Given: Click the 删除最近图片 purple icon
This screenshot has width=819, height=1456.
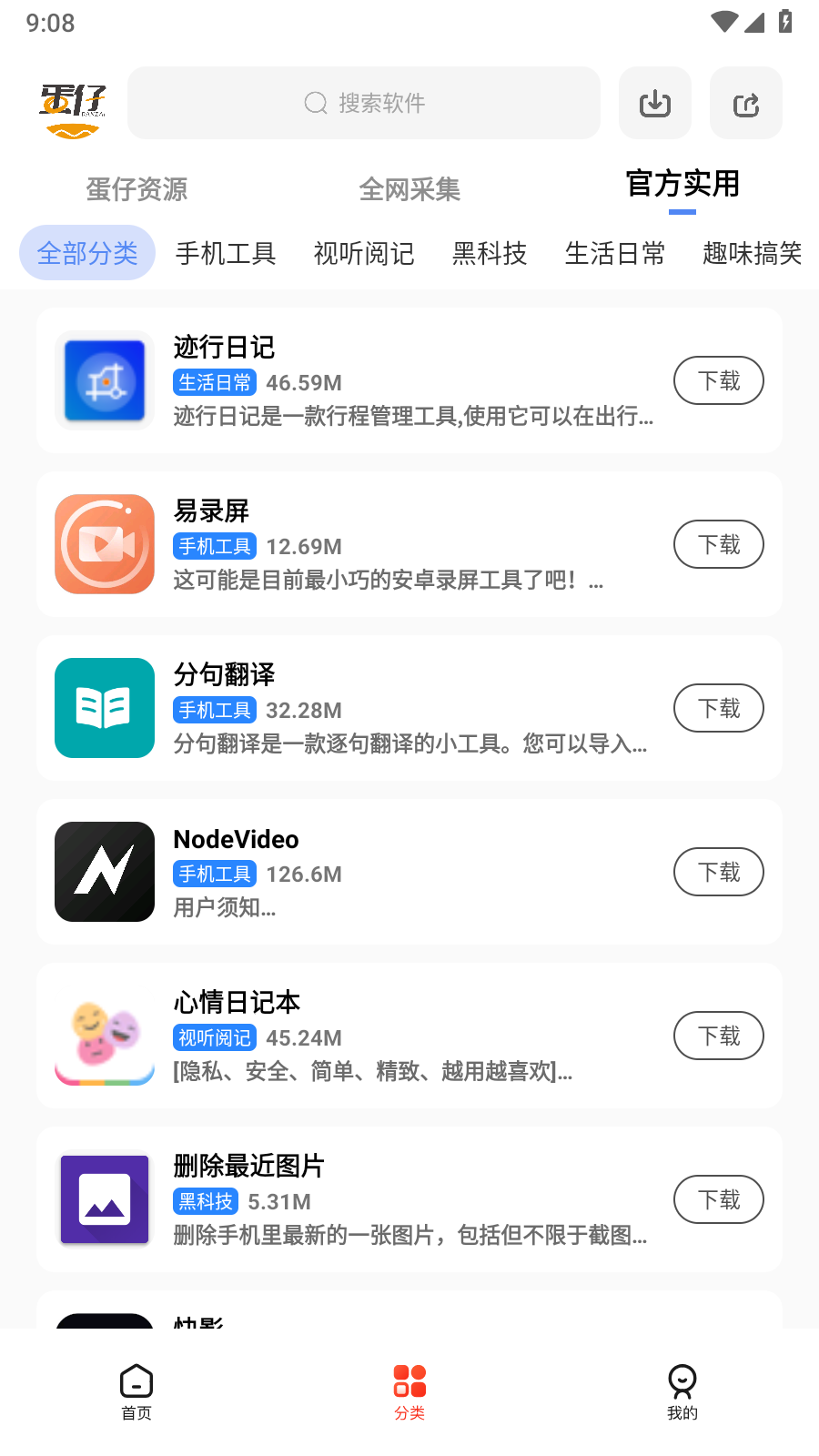Looking at the screenshot, I should pyautogui.click(x=104, y=1199).
